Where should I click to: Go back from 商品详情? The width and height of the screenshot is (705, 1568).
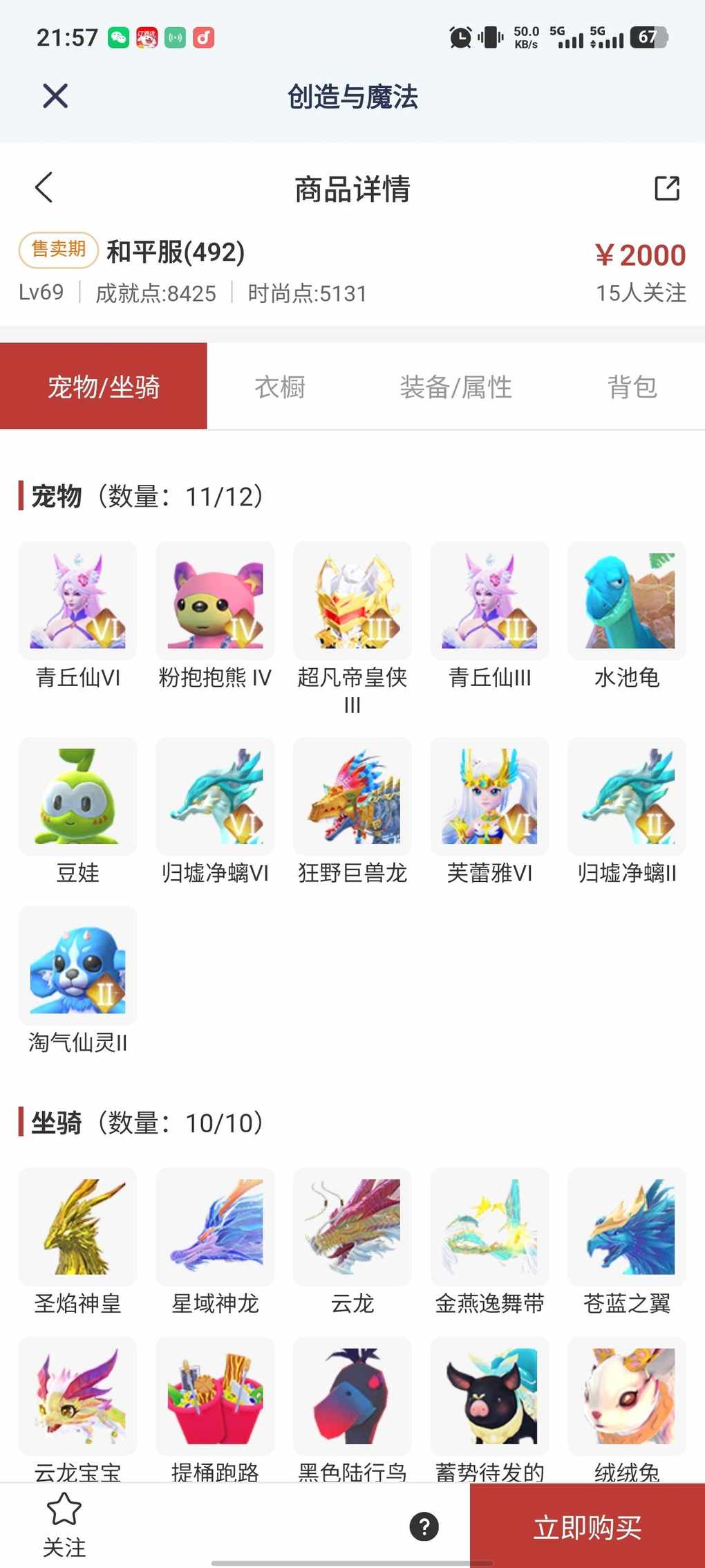point(44,187)
